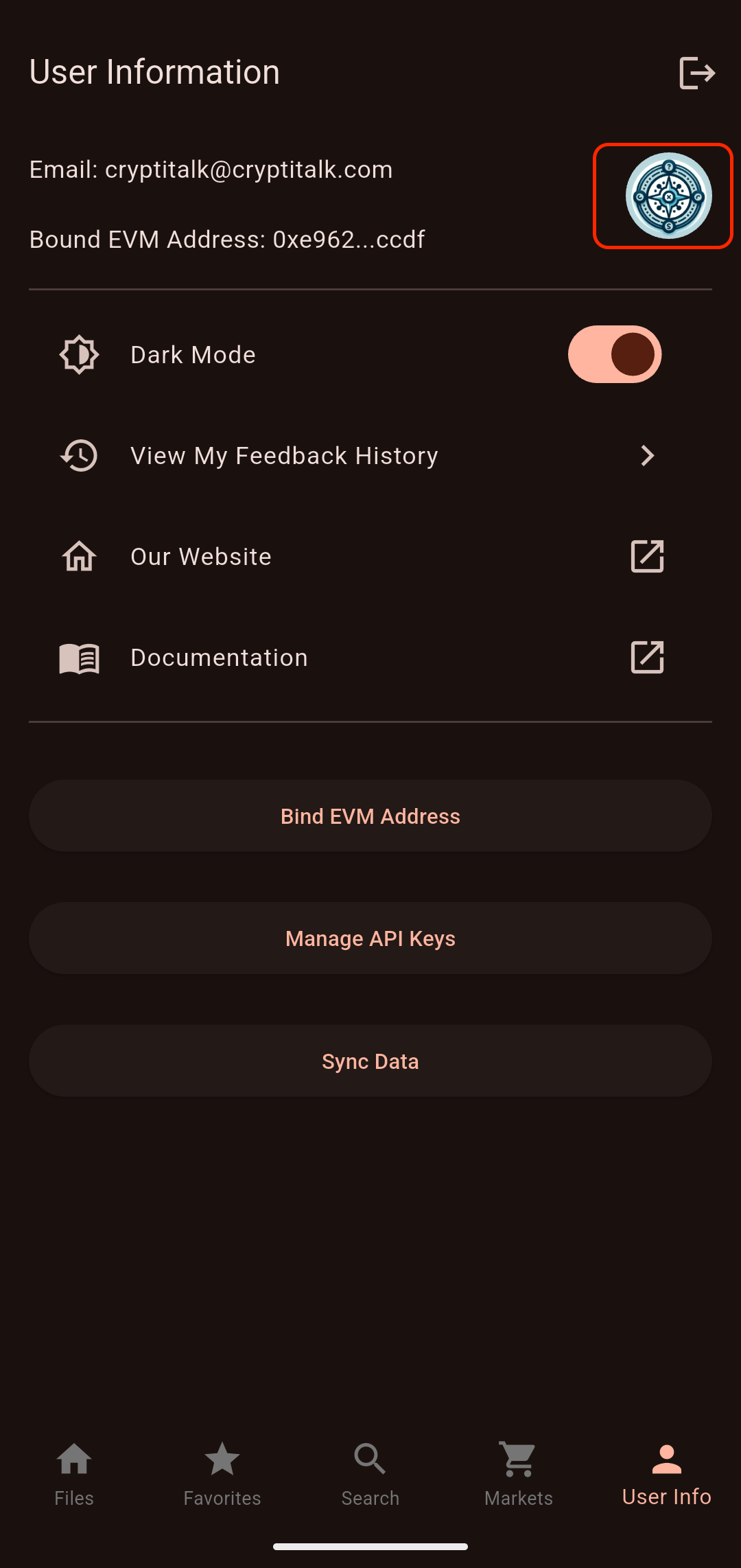741x1568 pixels.
Task: Open the Our Website link
Action: tap(370, 557)
